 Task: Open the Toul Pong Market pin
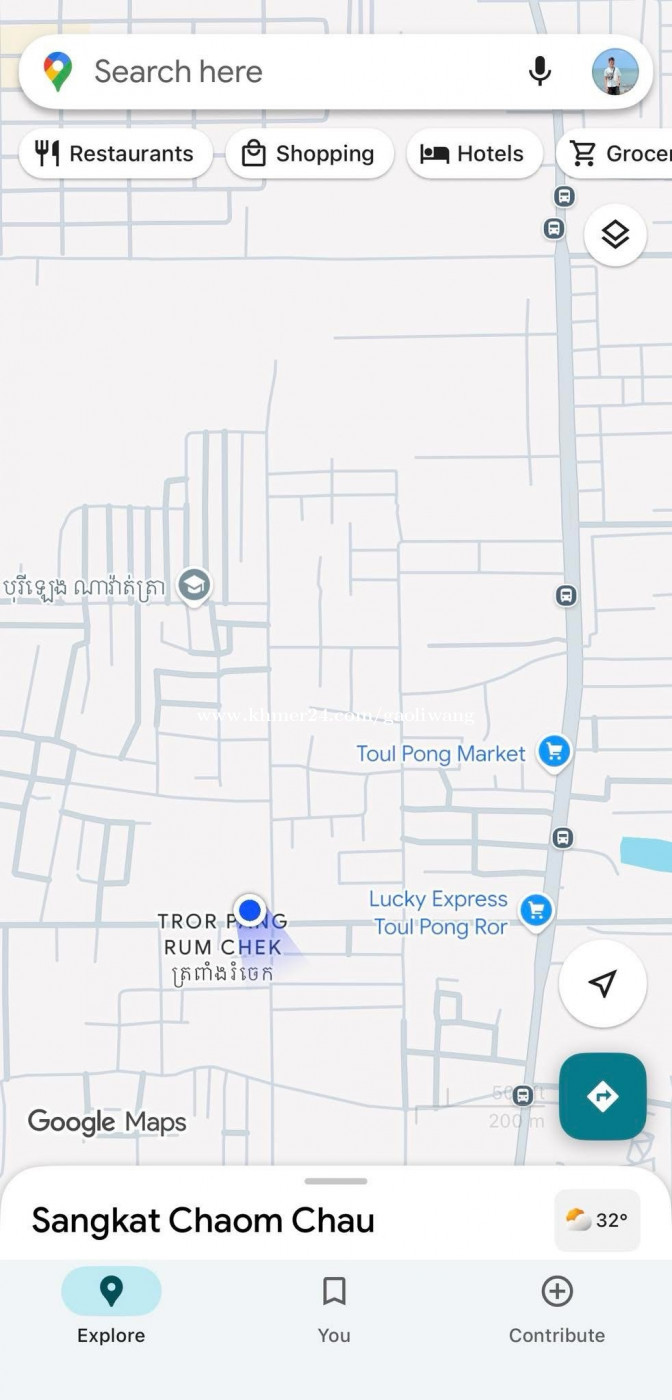coord(553,752)
